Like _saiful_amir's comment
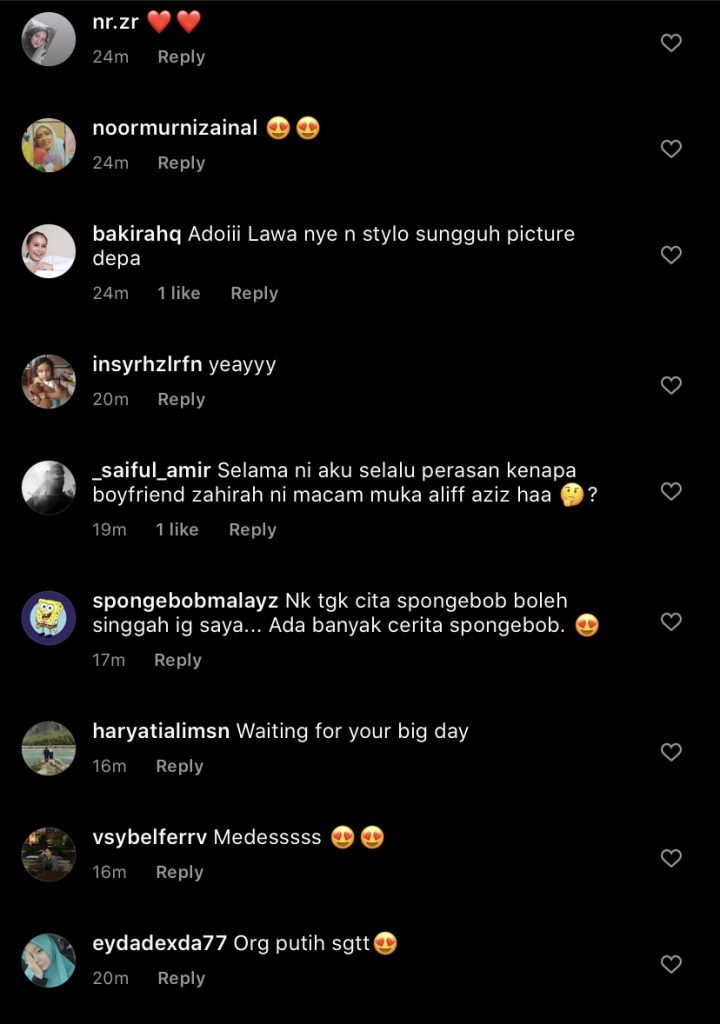720x1024 pixels. pyautogui.click(x=671, y=491)
